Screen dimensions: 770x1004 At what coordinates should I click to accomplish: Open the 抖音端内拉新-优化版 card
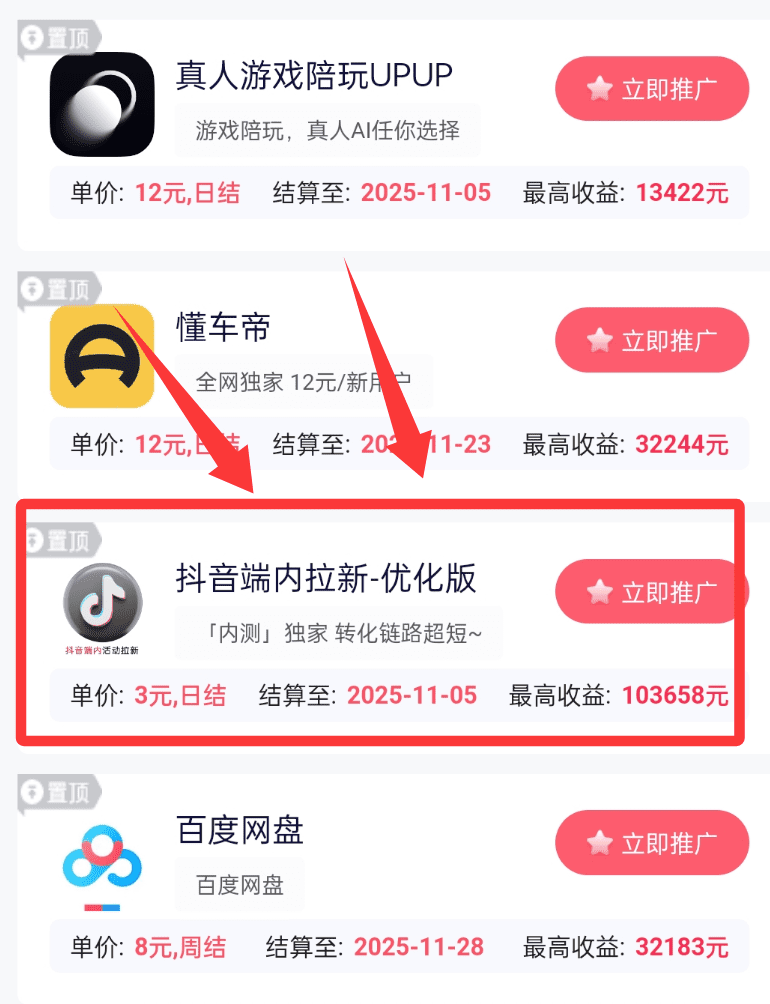click(325, 579)
